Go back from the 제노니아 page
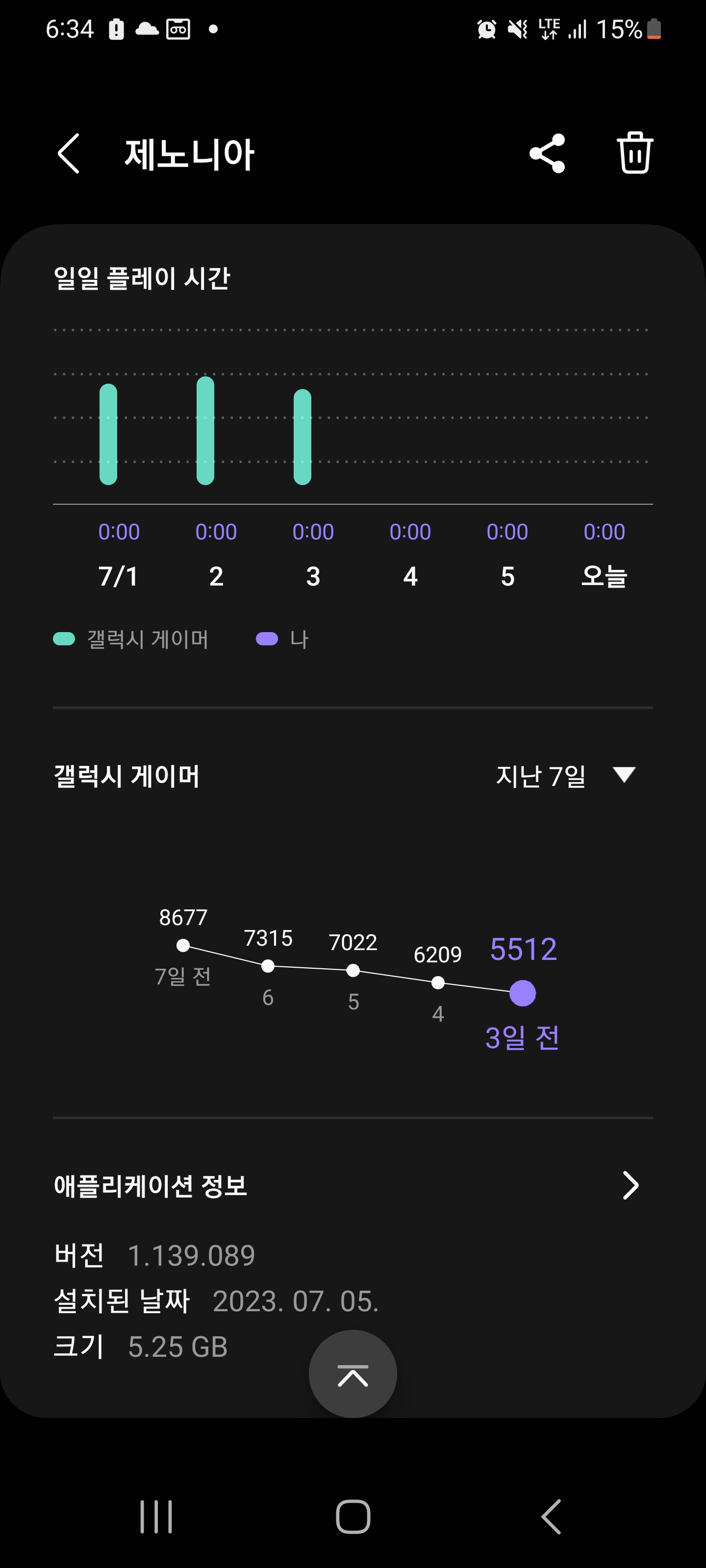 coord(69,153)
